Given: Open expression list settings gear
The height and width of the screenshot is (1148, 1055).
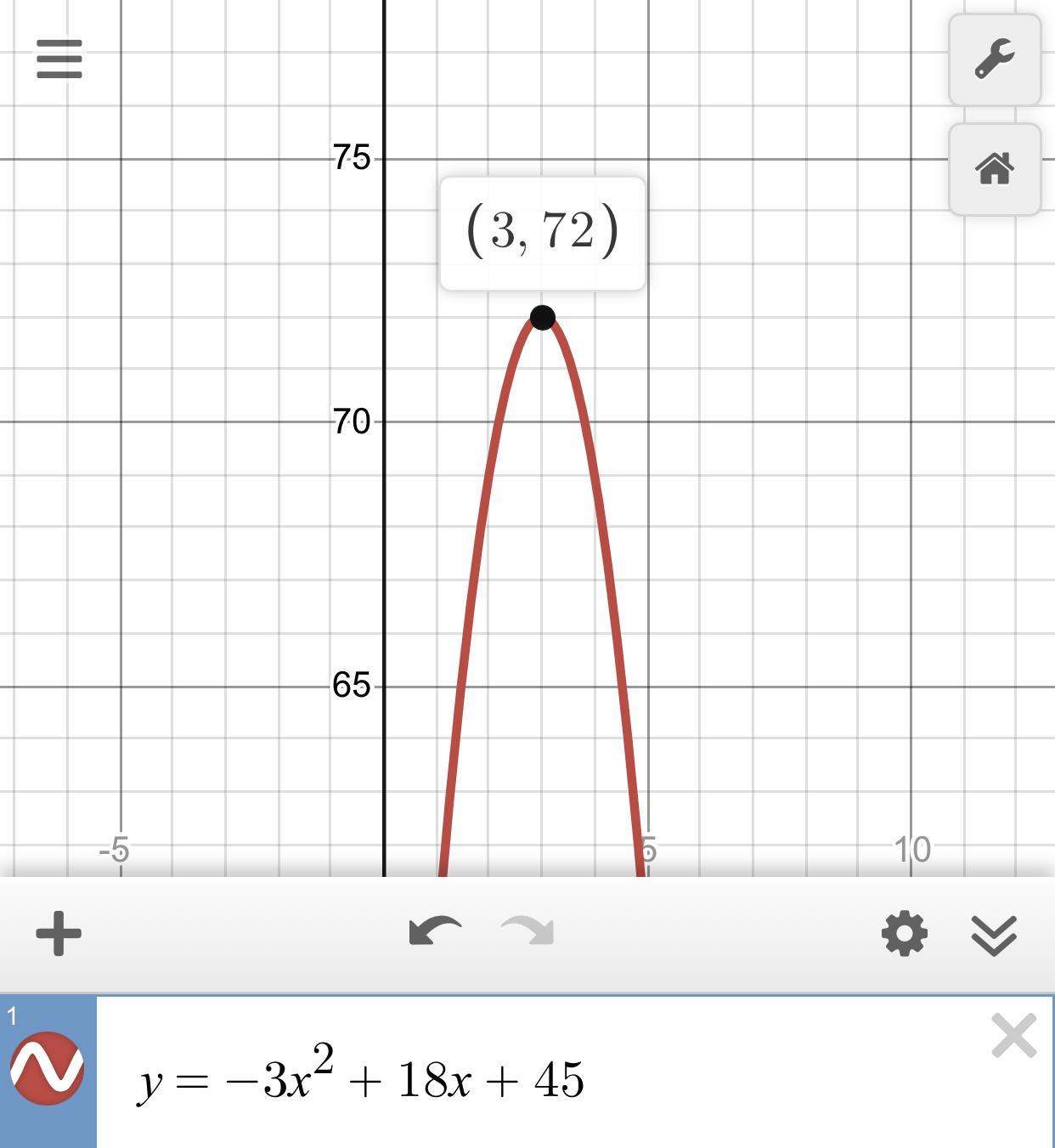Looking at the screenshot, I should coord(905,934).
